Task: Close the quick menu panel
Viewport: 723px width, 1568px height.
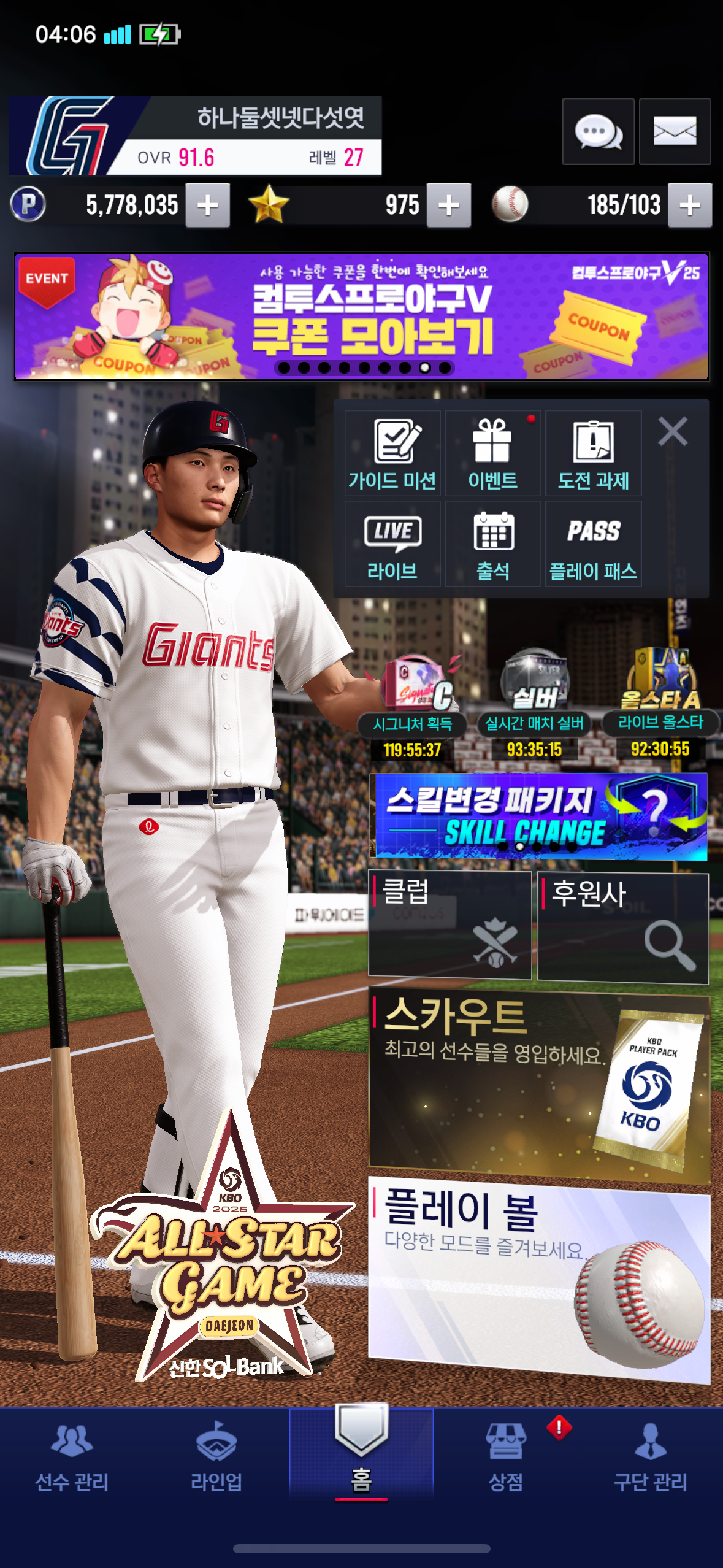Action: pyautogui.click(x=673, y=431)
